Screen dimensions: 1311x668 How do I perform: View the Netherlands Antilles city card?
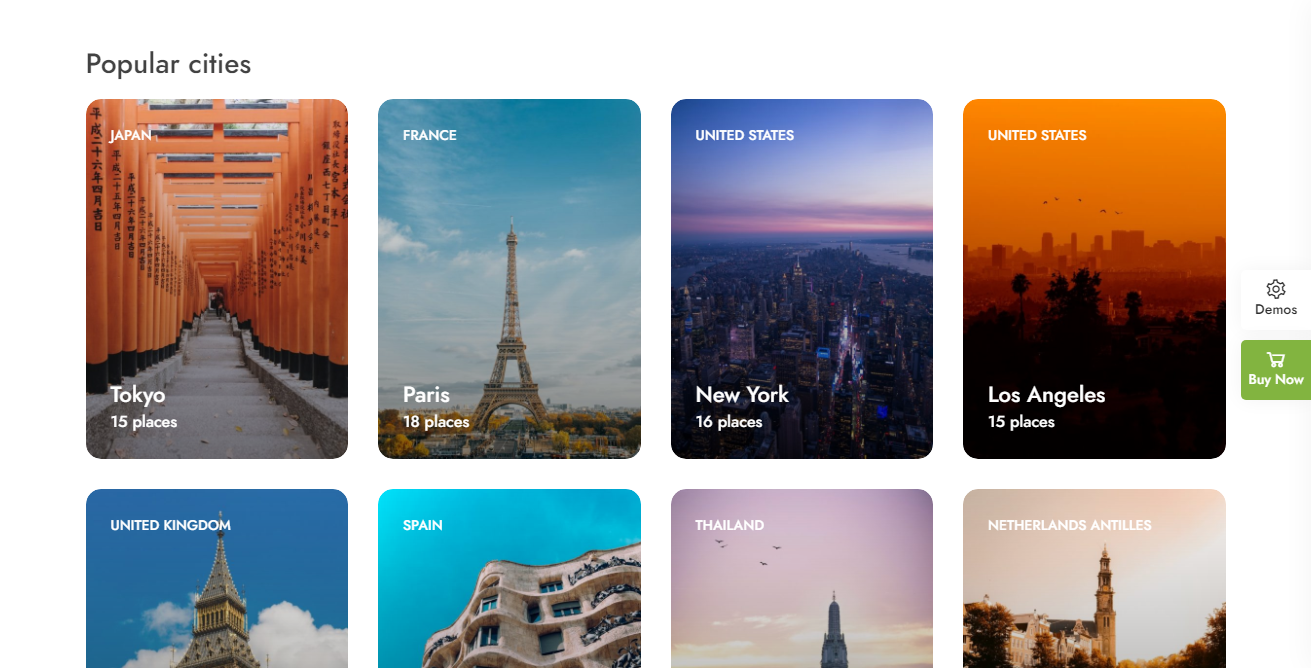(1094, 579)
